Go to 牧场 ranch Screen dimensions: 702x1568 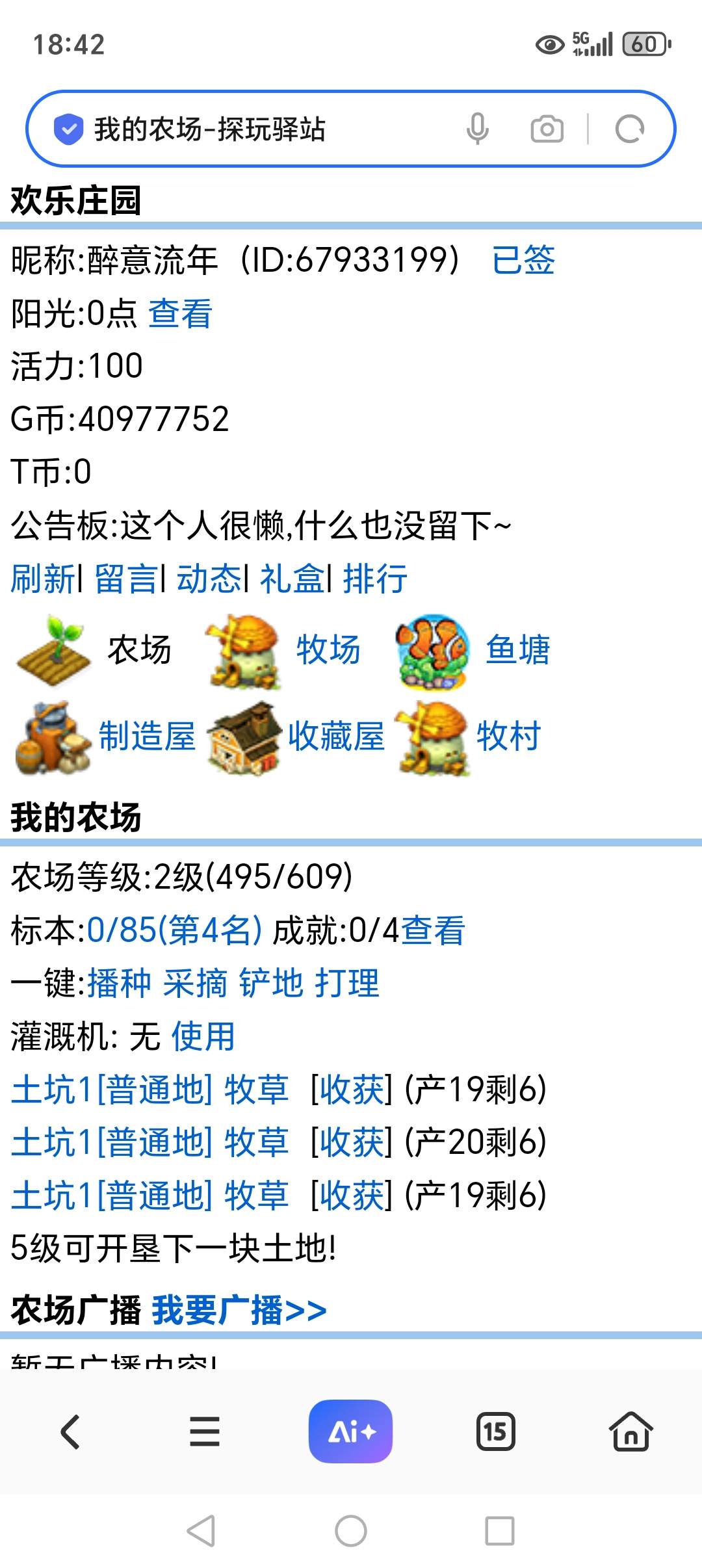tap(328, 649)
